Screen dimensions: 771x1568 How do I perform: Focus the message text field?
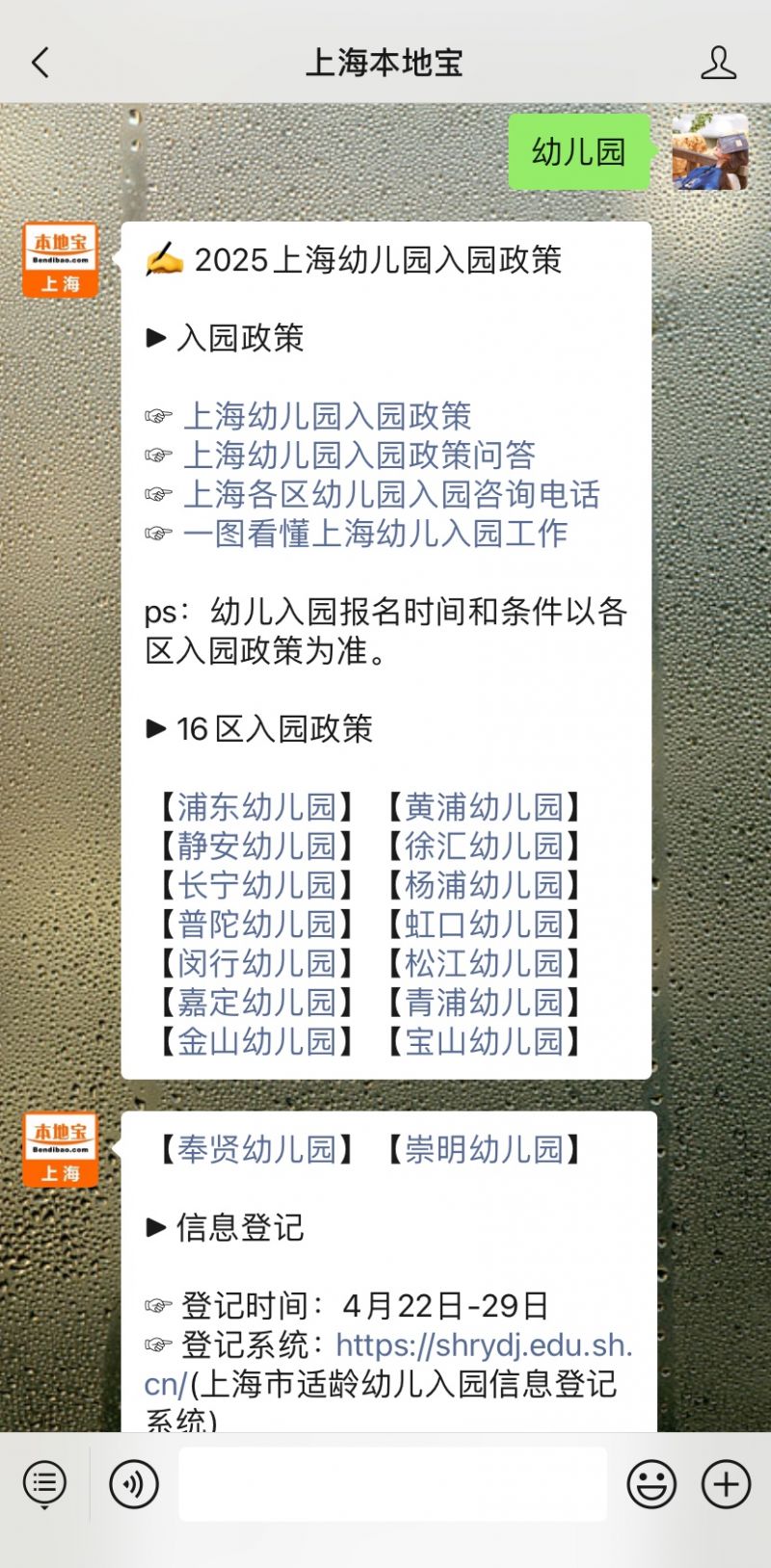pyautogui.click(x=392, y=1483)
